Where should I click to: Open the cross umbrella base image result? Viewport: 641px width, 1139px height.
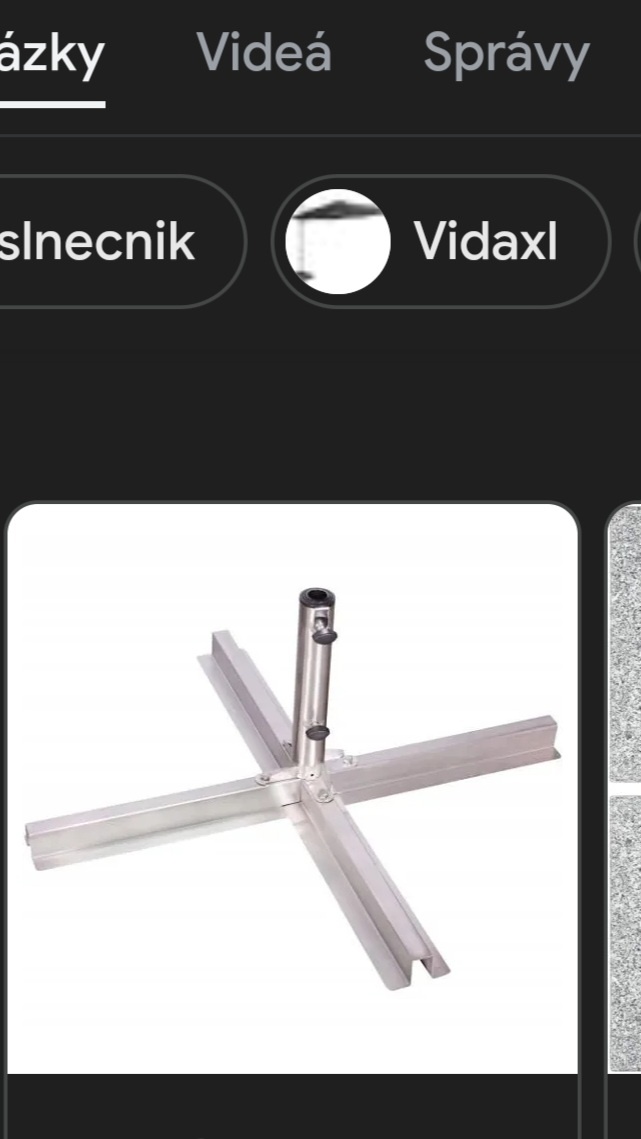pyautogui.click(x=292, y=787)
